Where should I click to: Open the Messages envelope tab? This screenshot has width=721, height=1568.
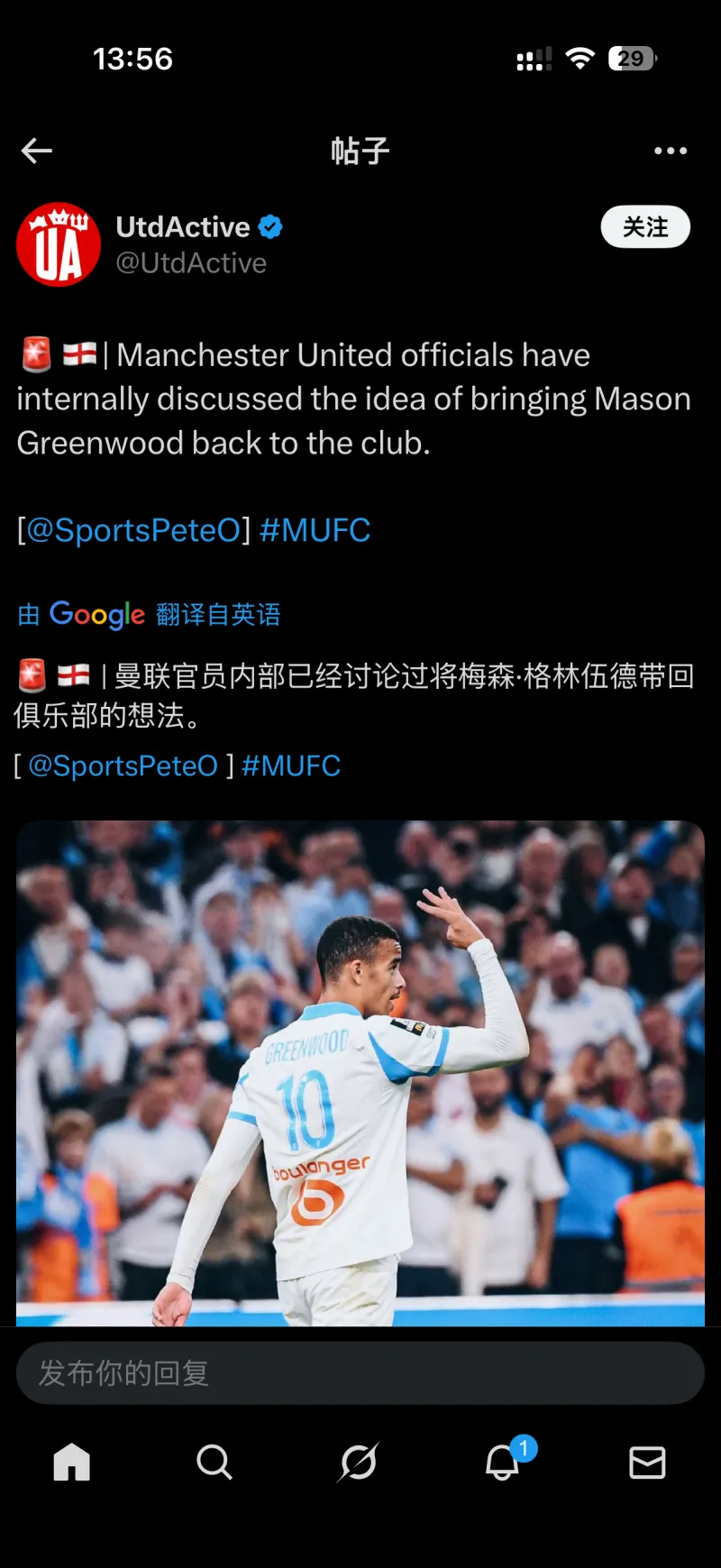pyautogui.click(x=647, y=1463)
